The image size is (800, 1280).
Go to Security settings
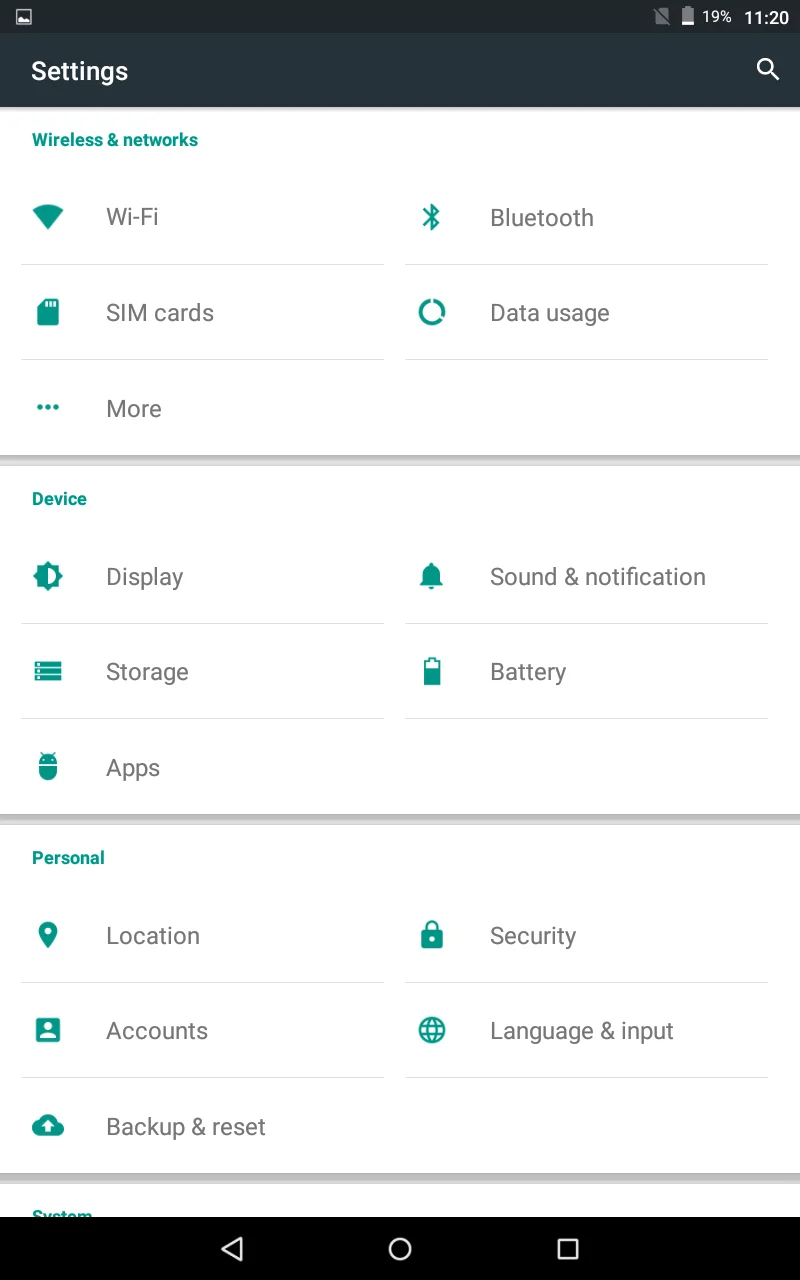click(585, 935)
